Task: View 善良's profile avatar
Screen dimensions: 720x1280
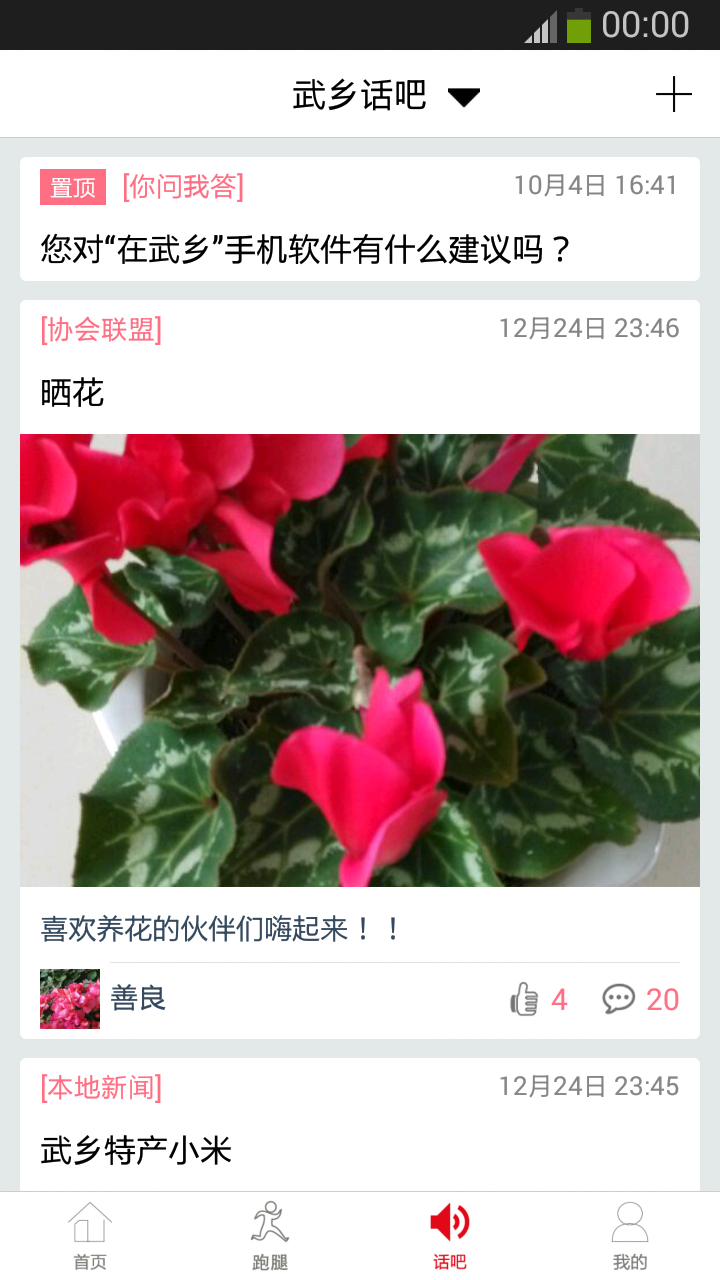Action: [x=70, y=998]
